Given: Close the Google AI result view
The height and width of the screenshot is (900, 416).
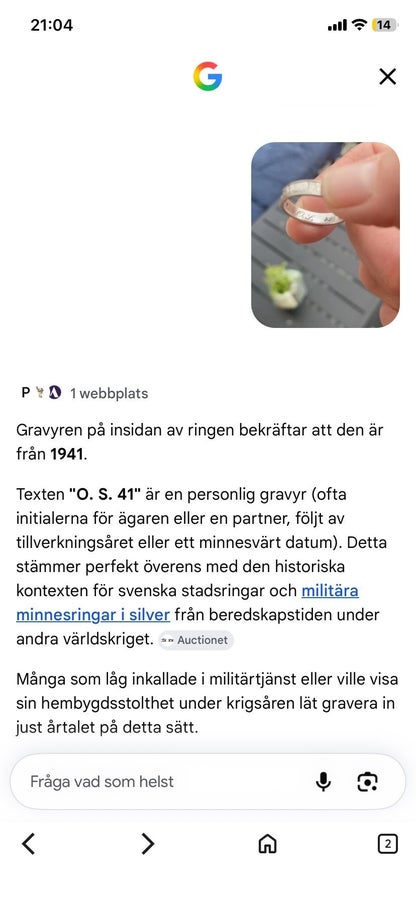Looking at the screenshot, I should point(387,76).
